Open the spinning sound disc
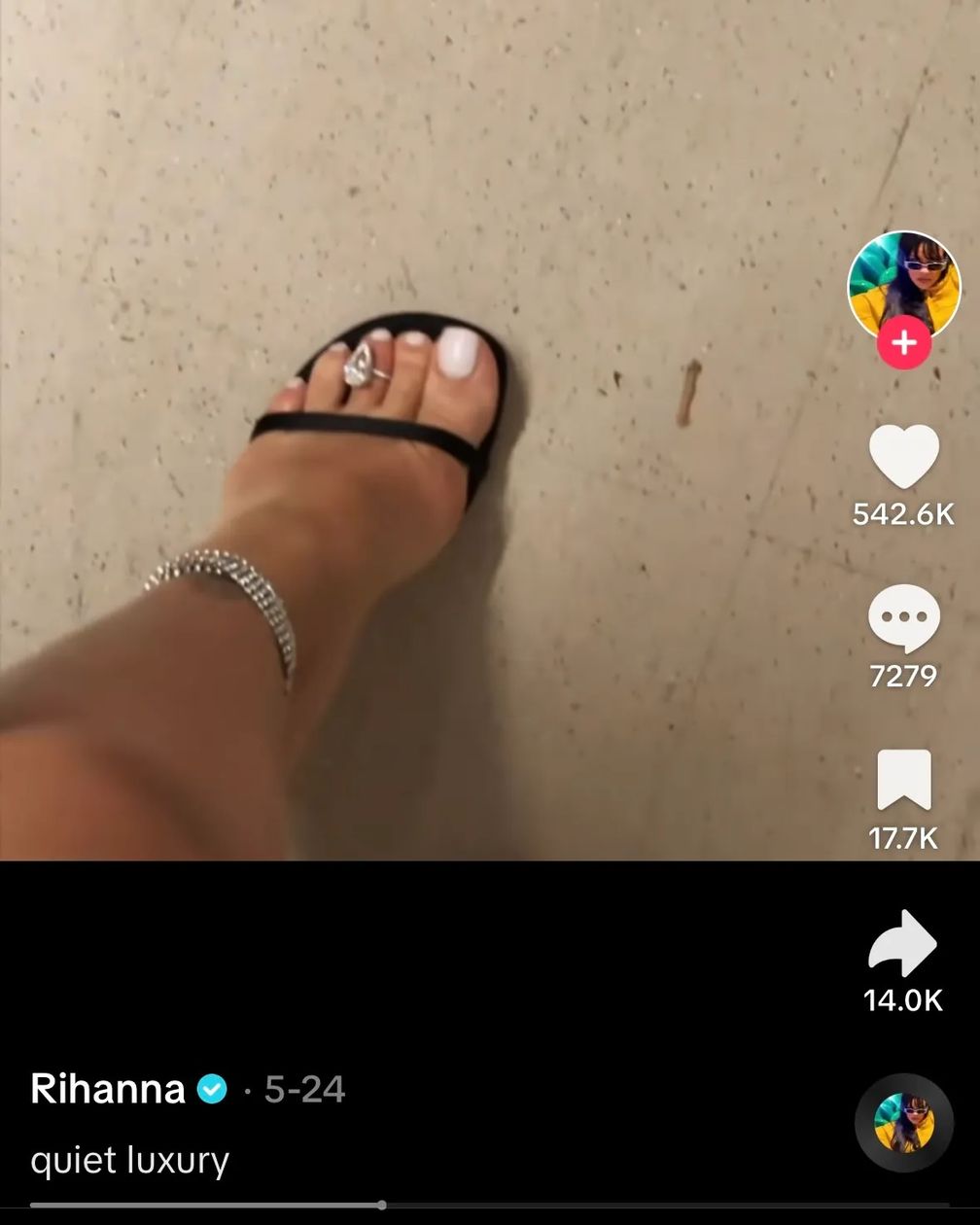The height and width of the screenshot is (1225, 980). (904, 1122)
